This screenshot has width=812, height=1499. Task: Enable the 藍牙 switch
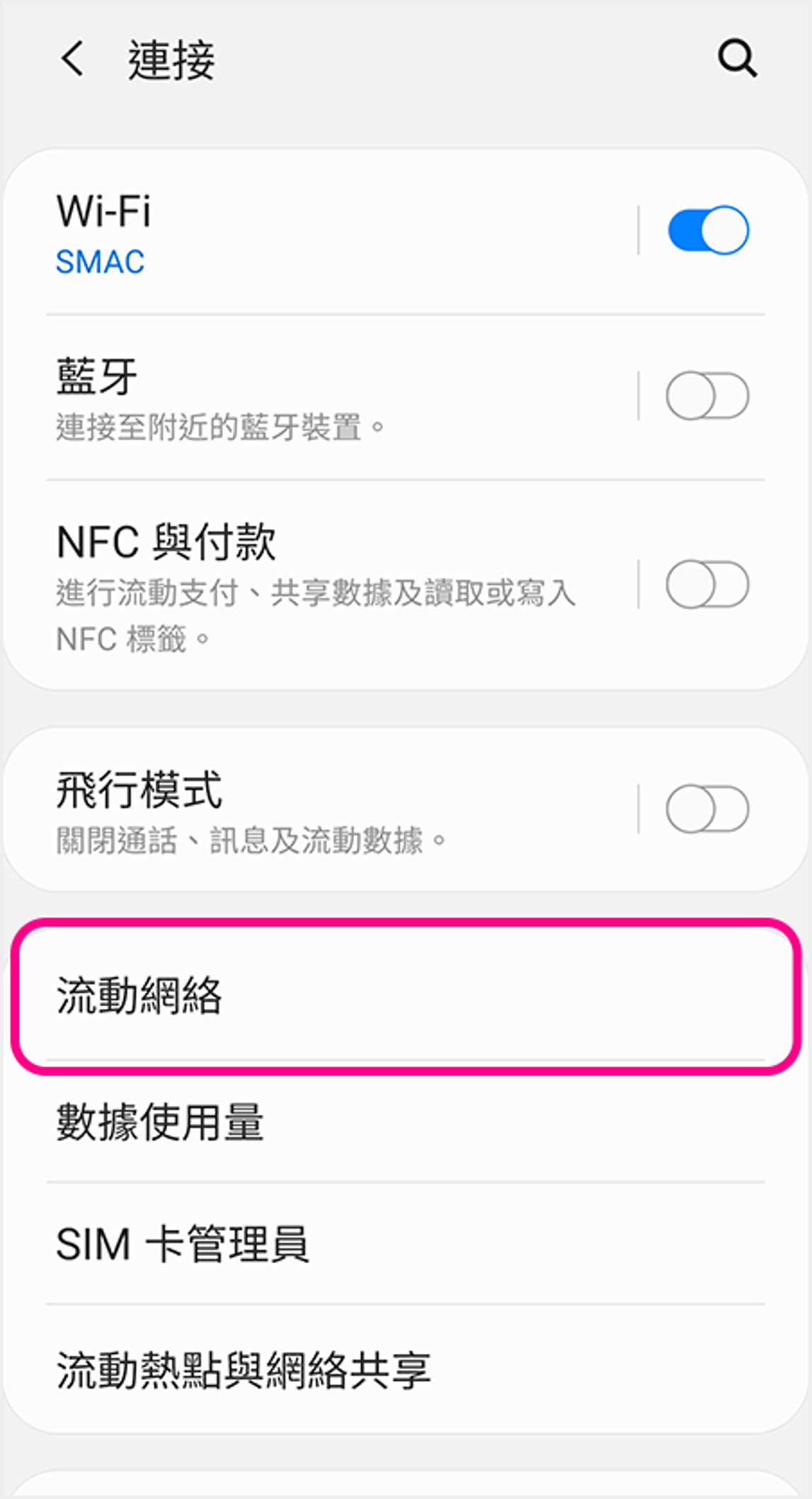tap(708, 396)
